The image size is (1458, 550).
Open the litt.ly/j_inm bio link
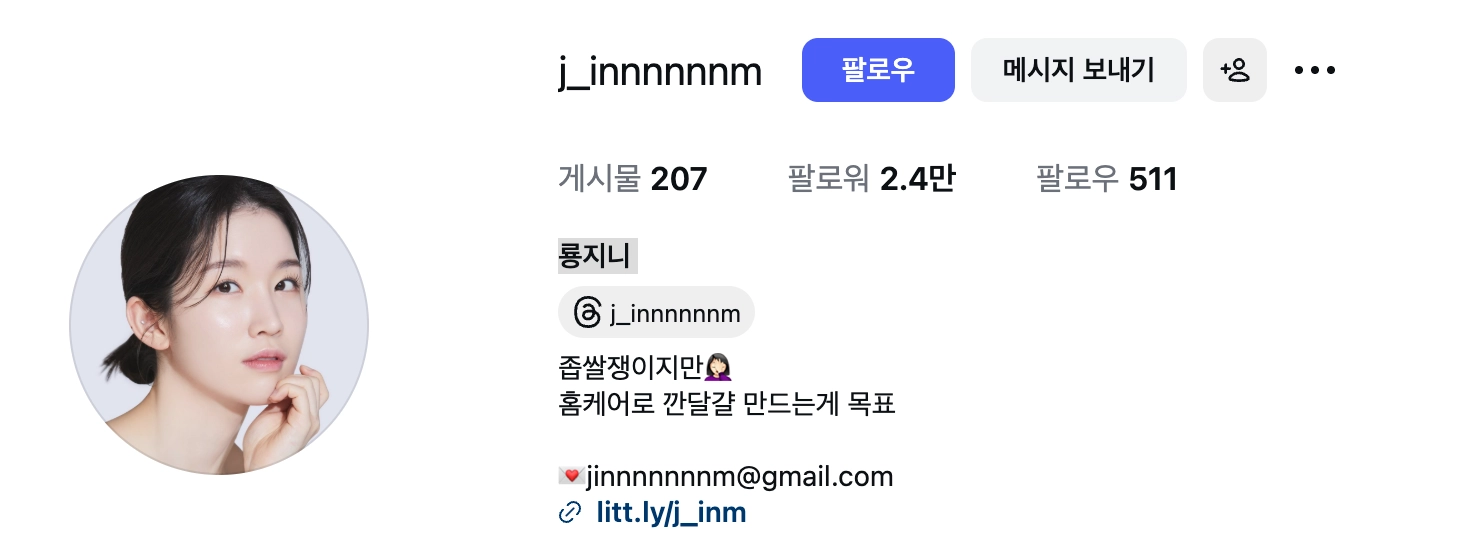point(670,514)
